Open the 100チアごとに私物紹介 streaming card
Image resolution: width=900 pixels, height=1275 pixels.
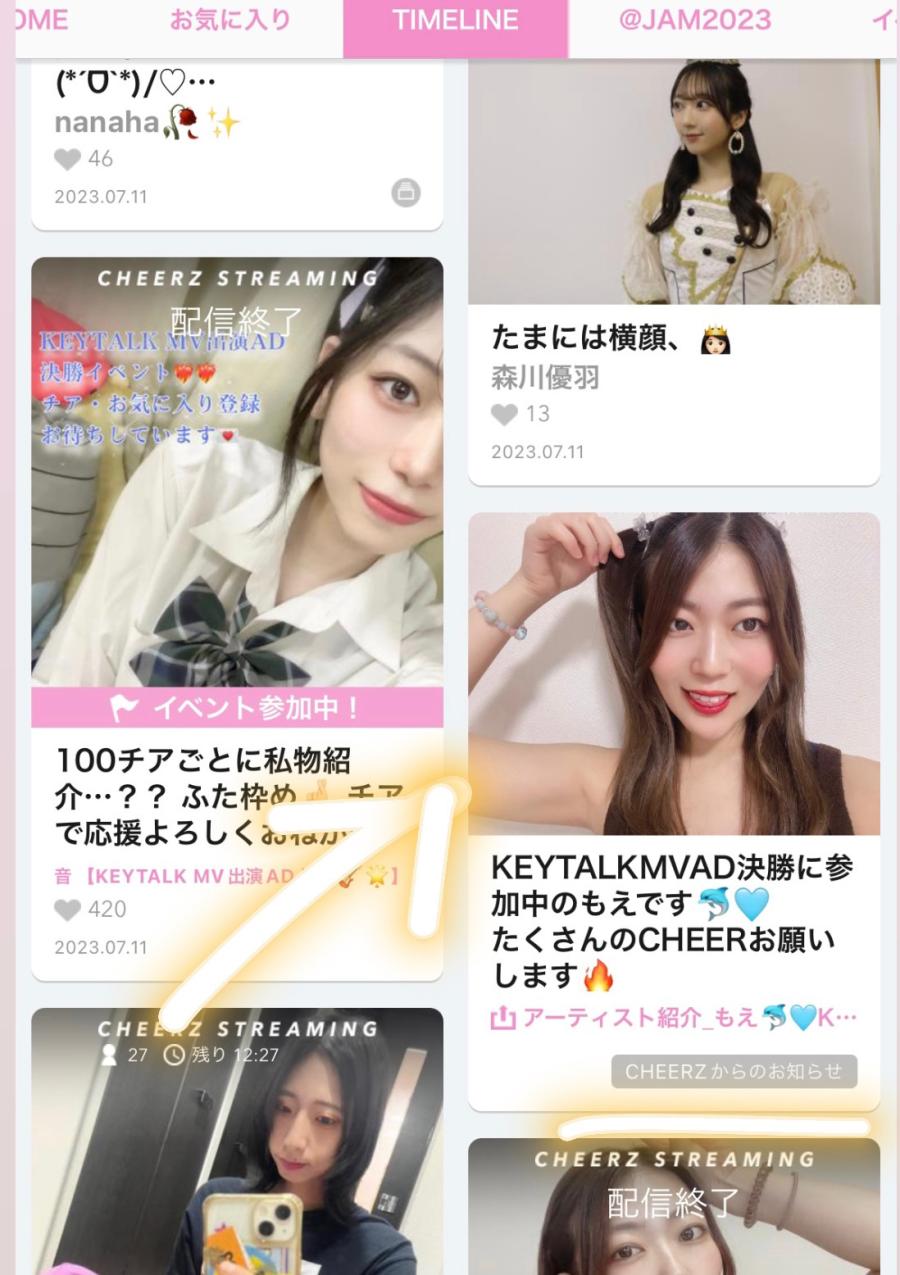point(237,470)
